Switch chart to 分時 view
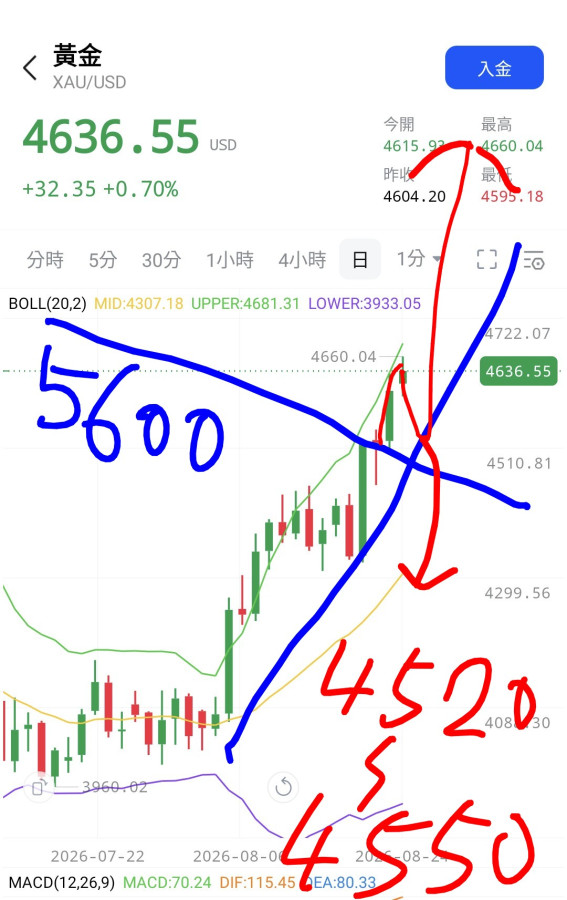 (45, 259)
